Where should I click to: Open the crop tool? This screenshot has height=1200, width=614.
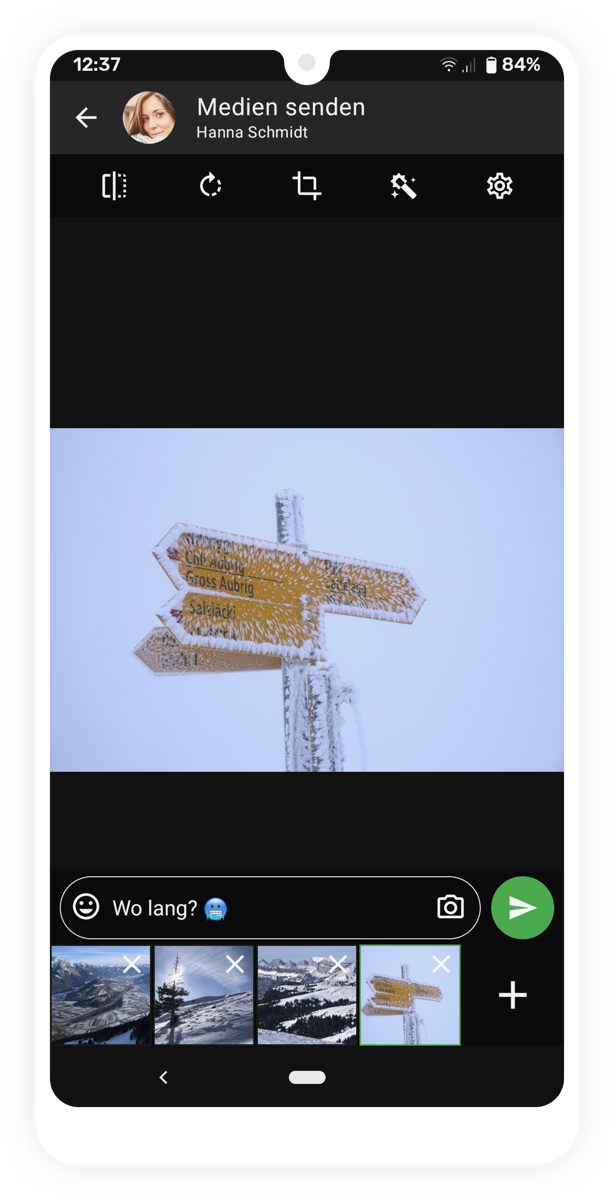[306, 186]
